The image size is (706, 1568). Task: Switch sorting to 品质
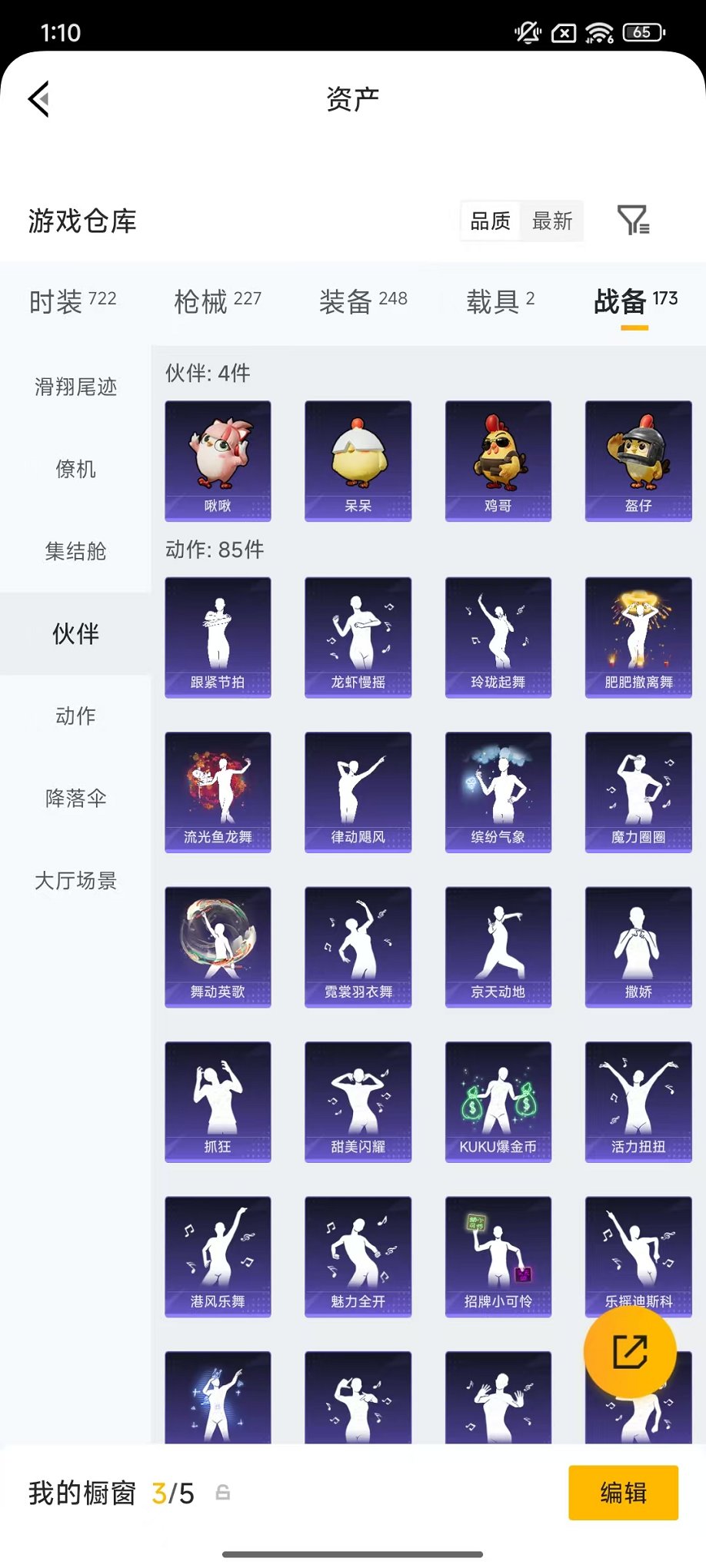click(490, 221)
